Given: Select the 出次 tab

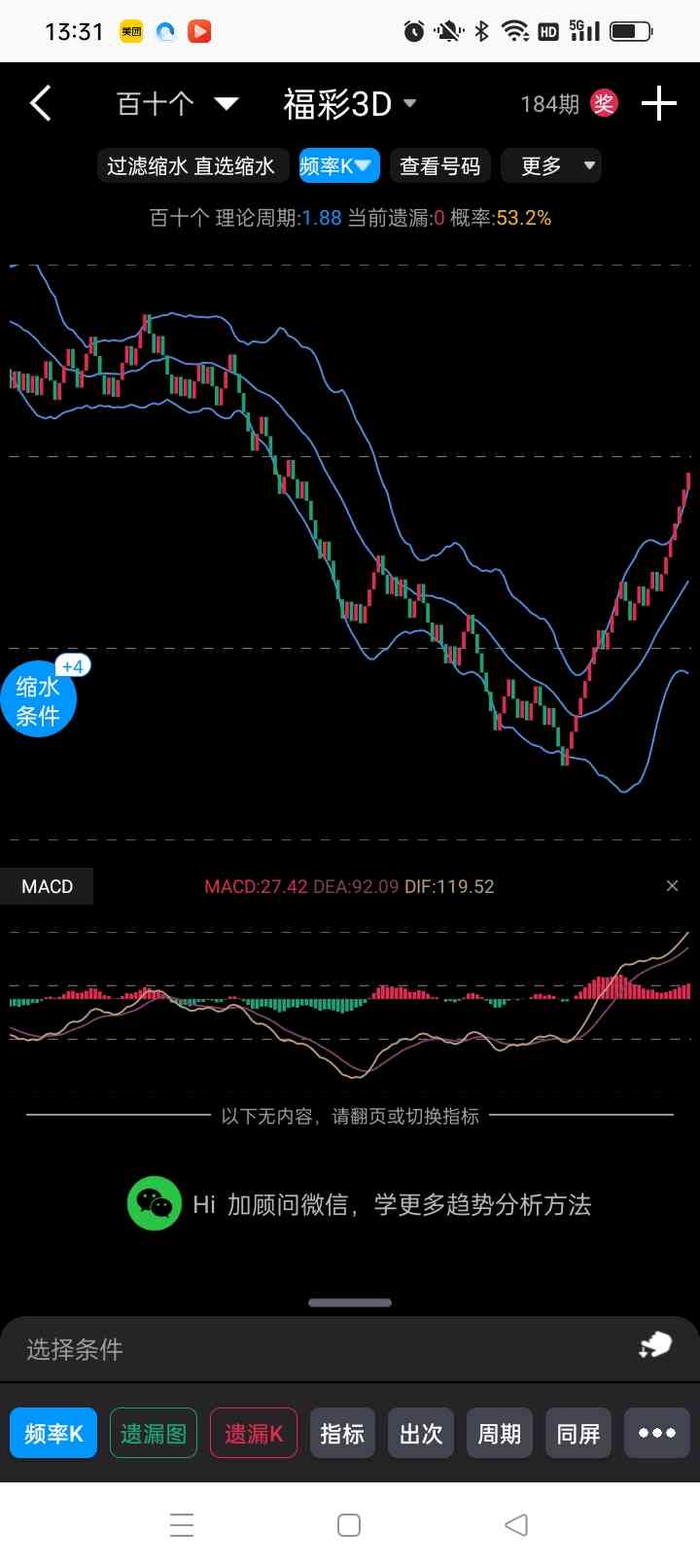Looking at the screenshot, I should click(x=421, y=1434).
